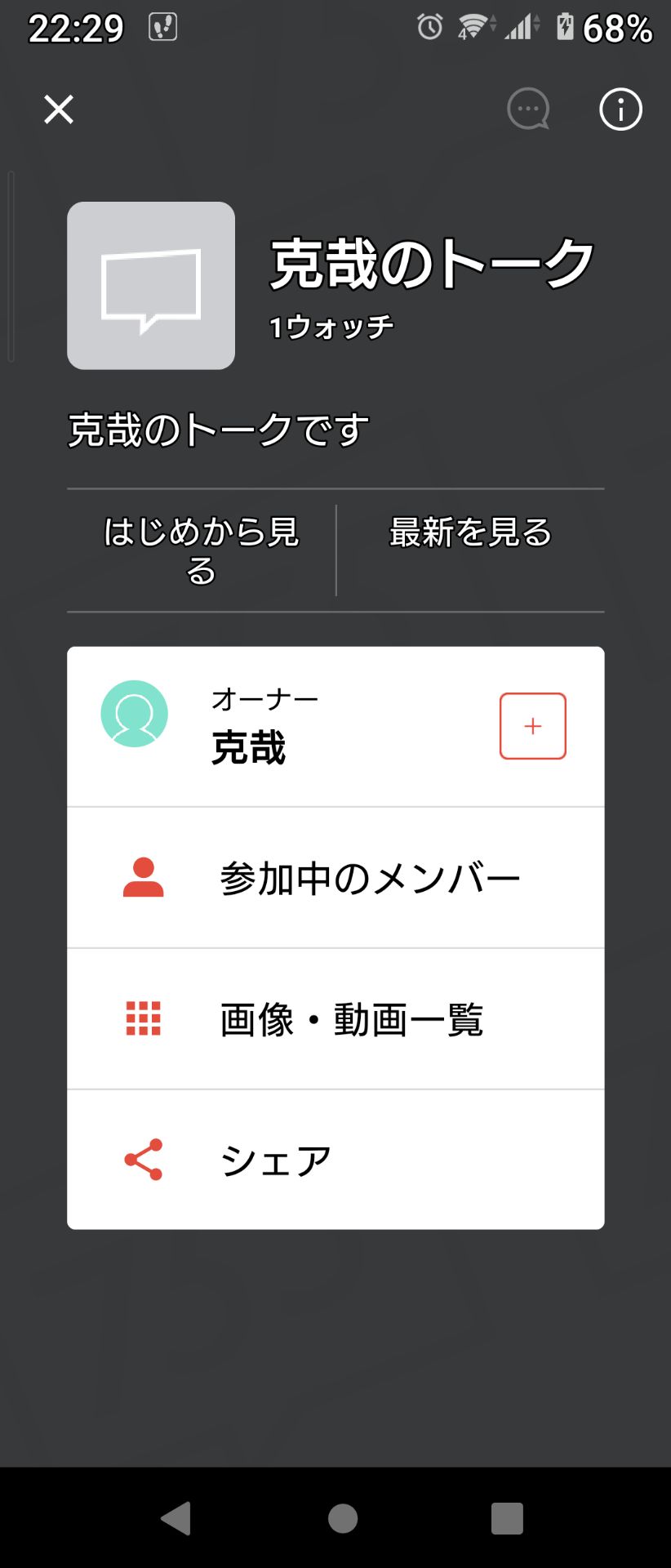This screenshot has height=1568, width=671.
Task: Tap 最新を見る to see latest messages
Action: [470, 532]
